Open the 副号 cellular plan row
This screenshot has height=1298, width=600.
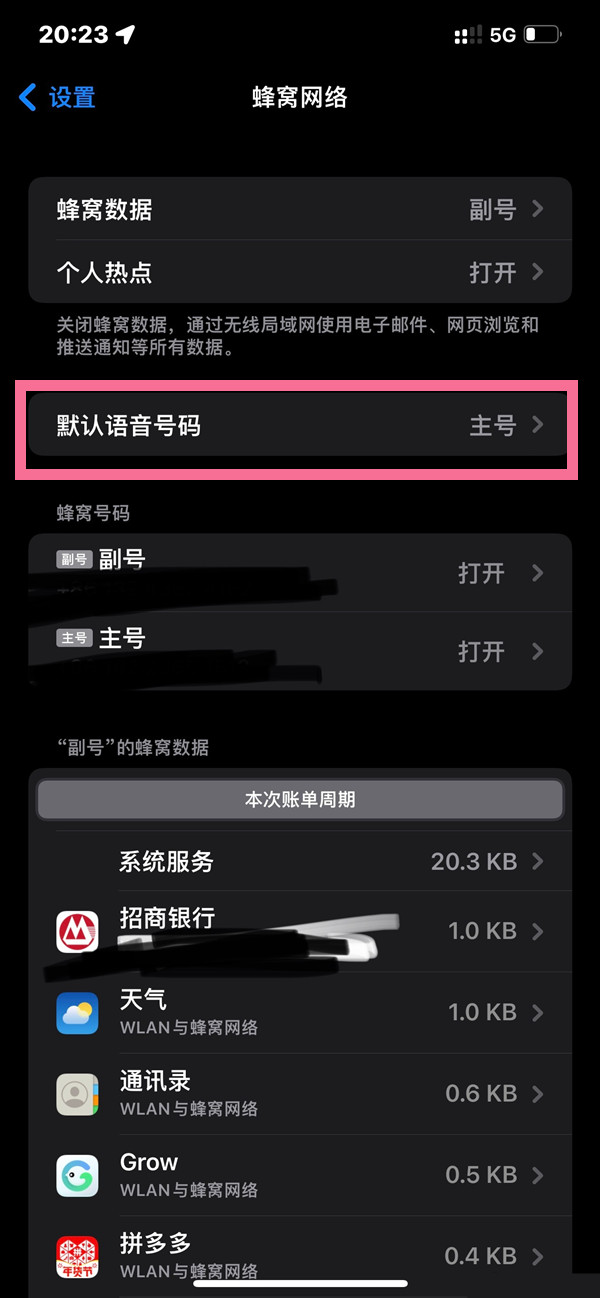300,573
